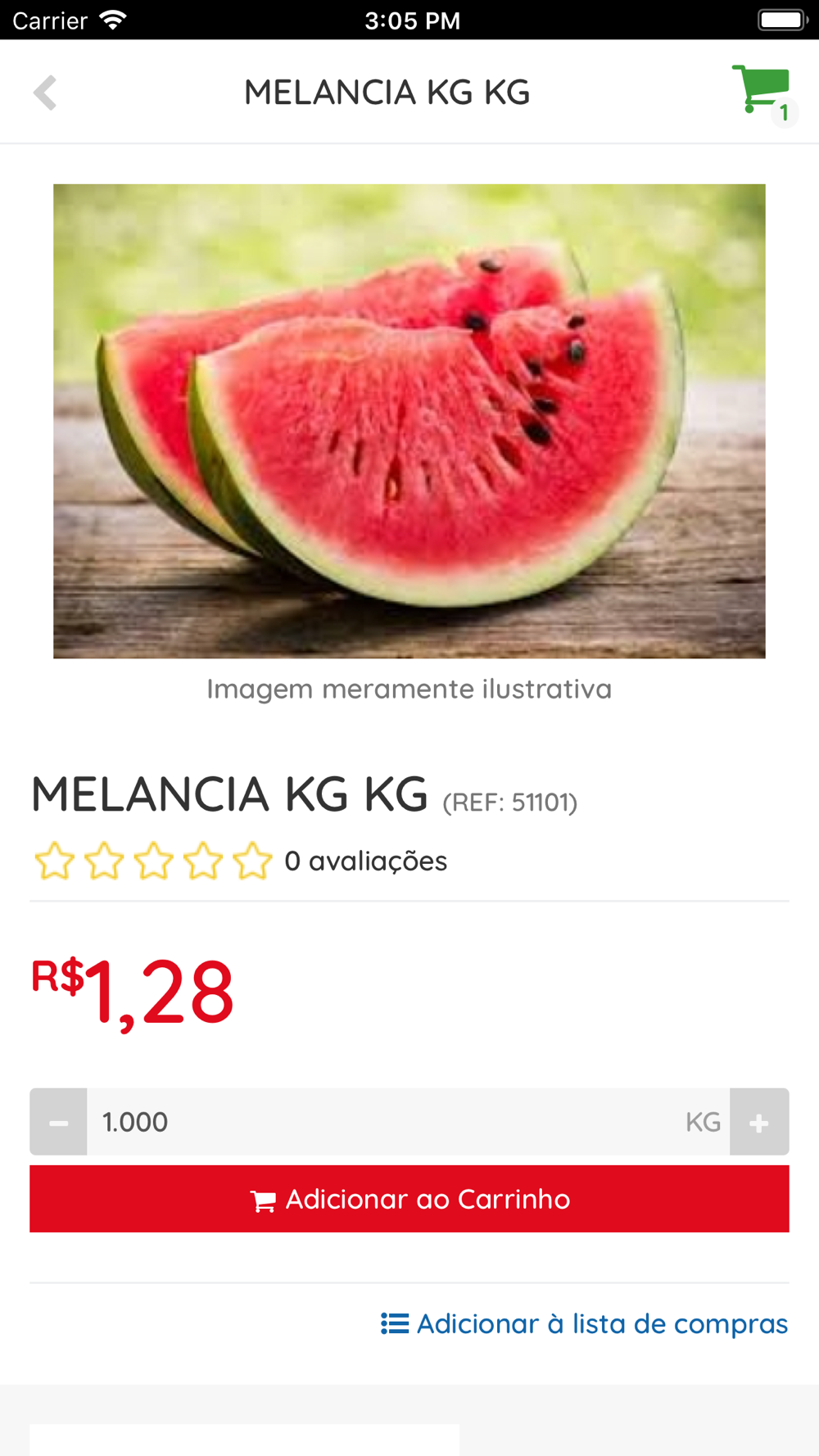
Task: Increase quantity with the plus button
Action: click(759, 1122)
